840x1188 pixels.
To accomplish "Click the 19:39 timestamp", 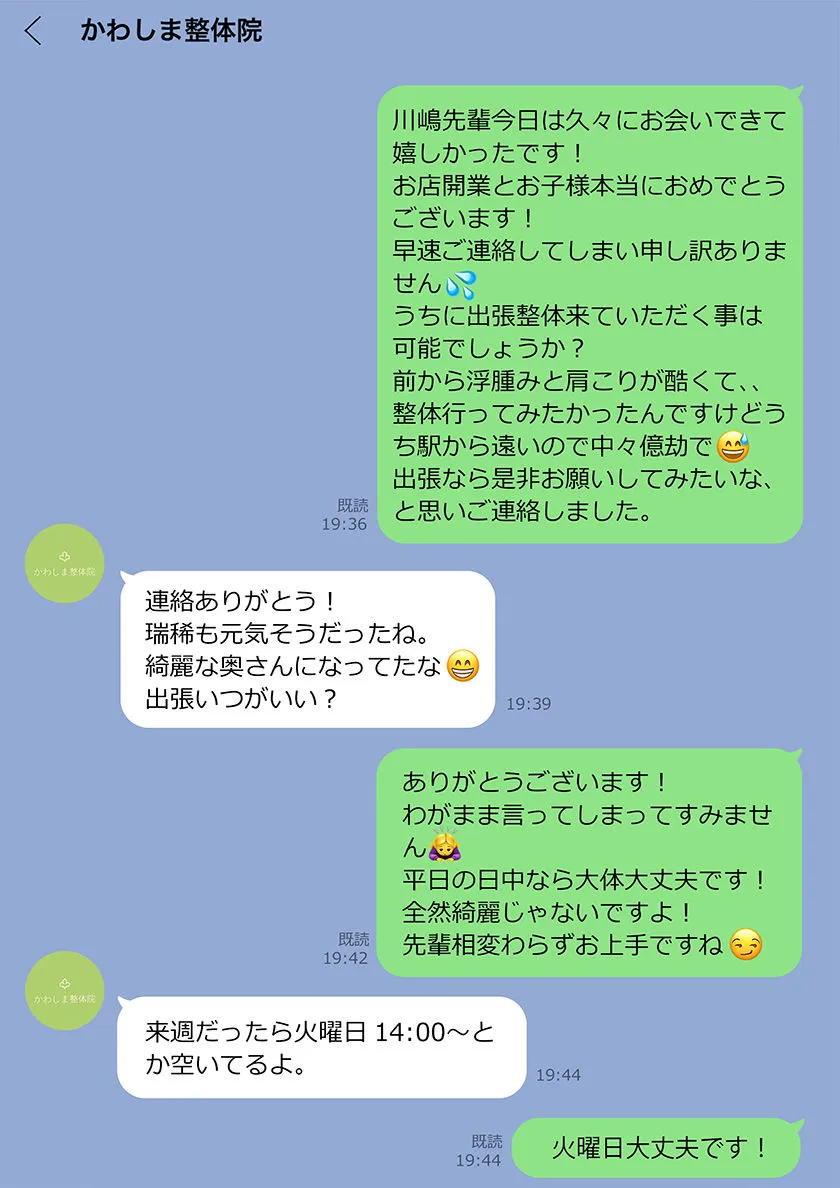I will 530,703.
